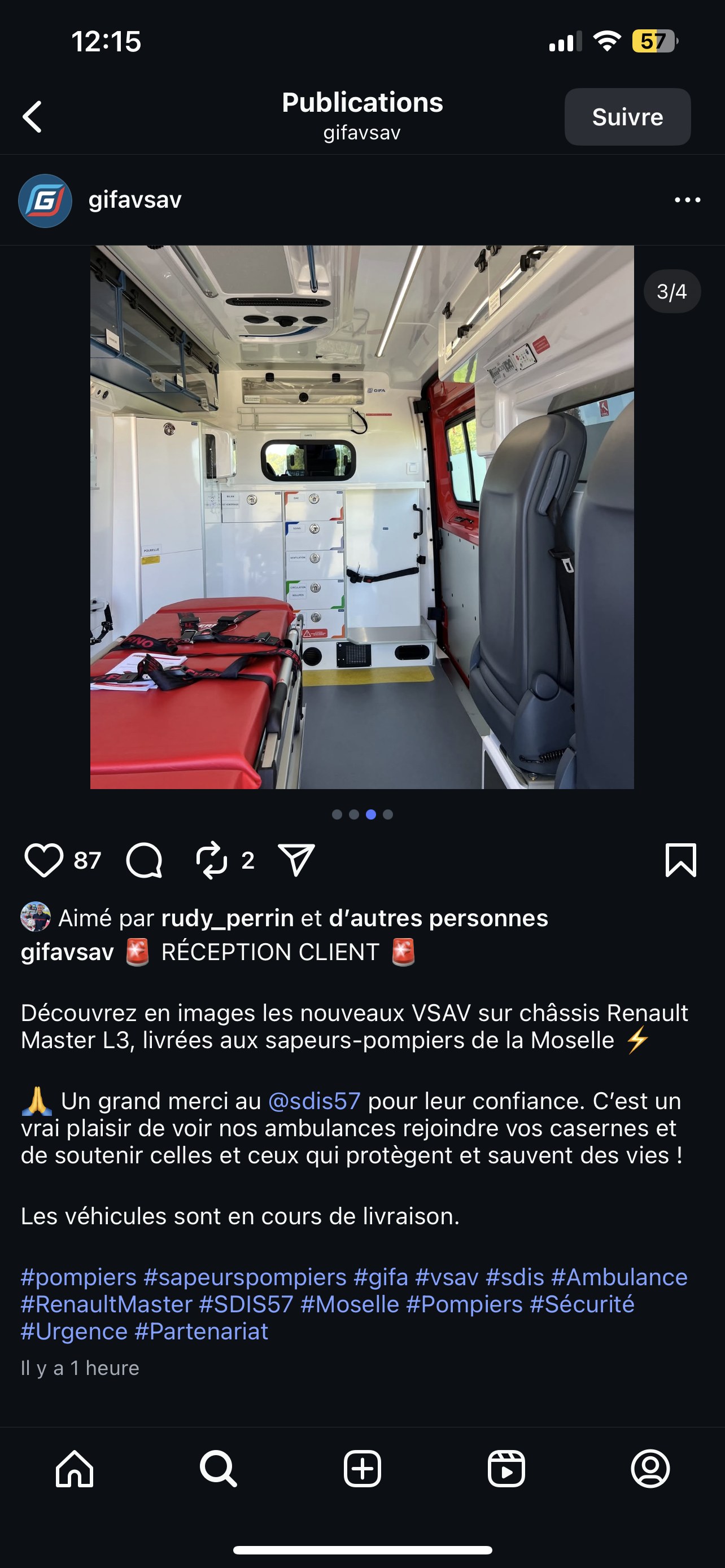Image resolution: width=725 pixels, height=1568 pixels.
Task: Open the comments on this post
Action: point(145,860)
